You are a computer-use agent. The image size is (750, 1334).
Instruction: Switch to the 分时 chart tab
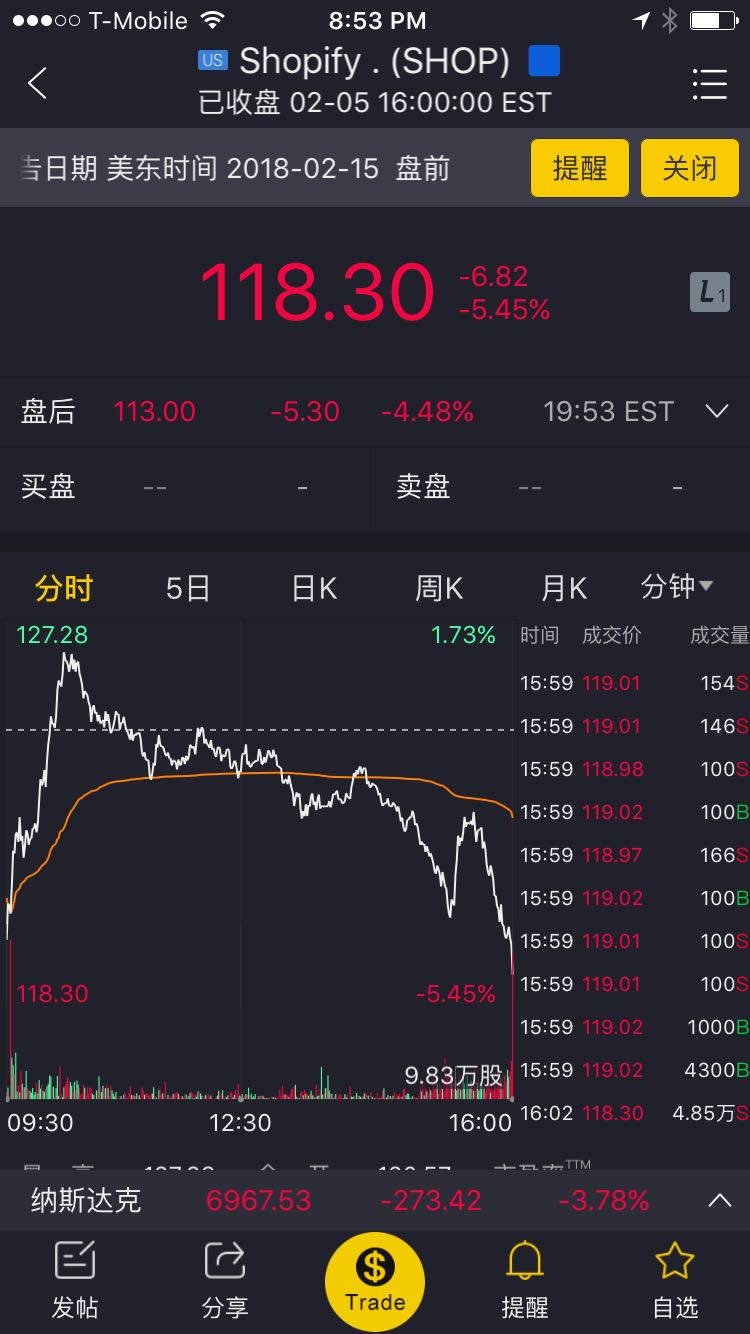[x=64, y=588]
